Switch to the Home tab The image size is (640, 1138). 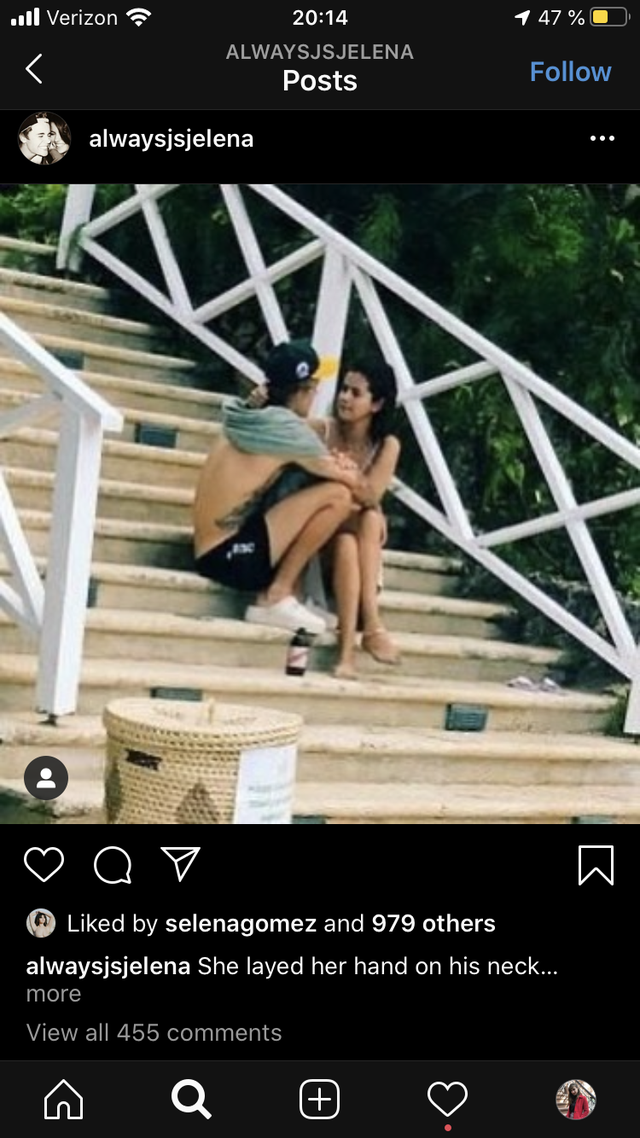(64, 1099)
